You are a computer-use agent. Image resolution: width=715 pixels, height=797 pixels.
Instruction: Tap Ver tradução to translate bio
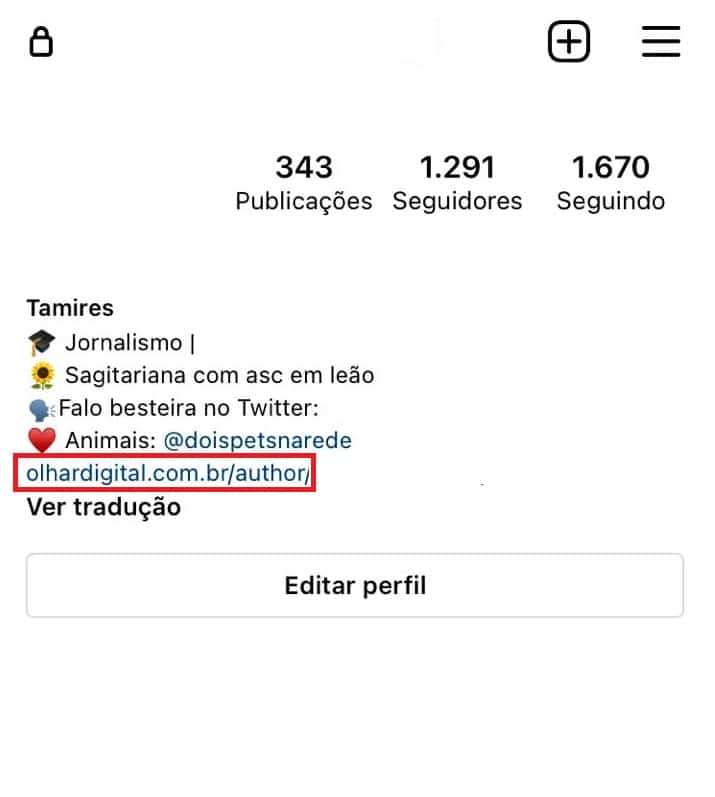click(104, 507)
